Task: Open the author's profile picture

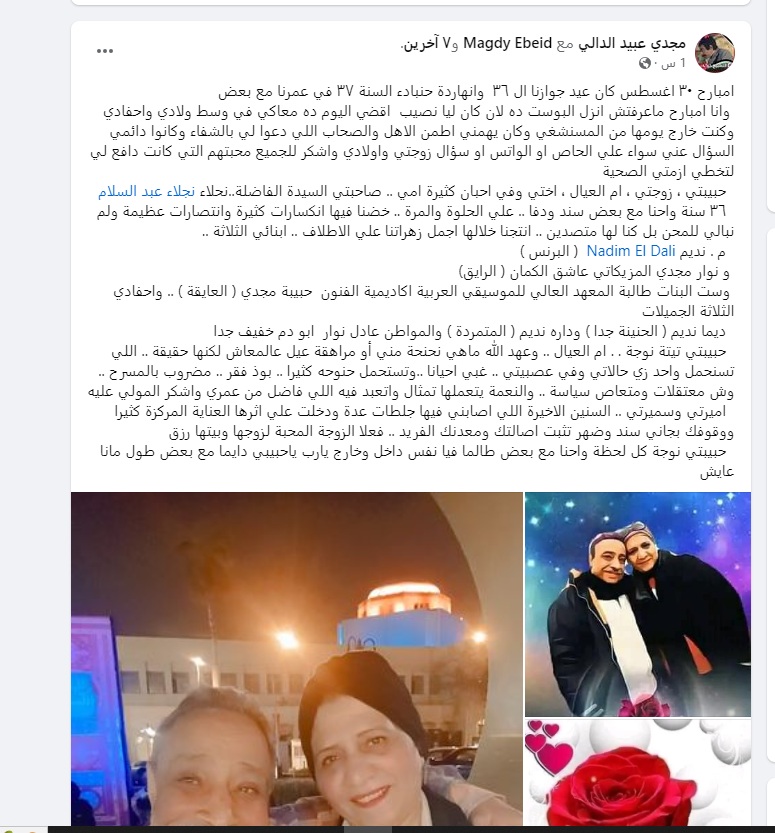Action: [714, 53]
